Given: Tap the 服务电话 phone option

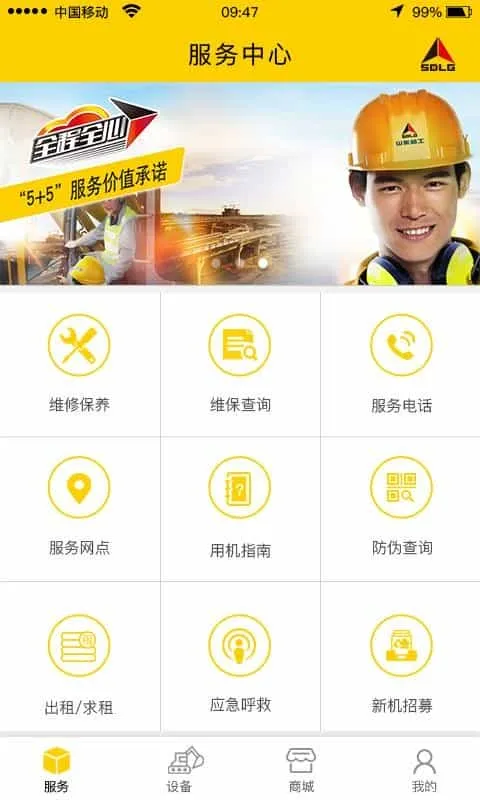Looking at the screenshot, I should click(x=401, y=363).
